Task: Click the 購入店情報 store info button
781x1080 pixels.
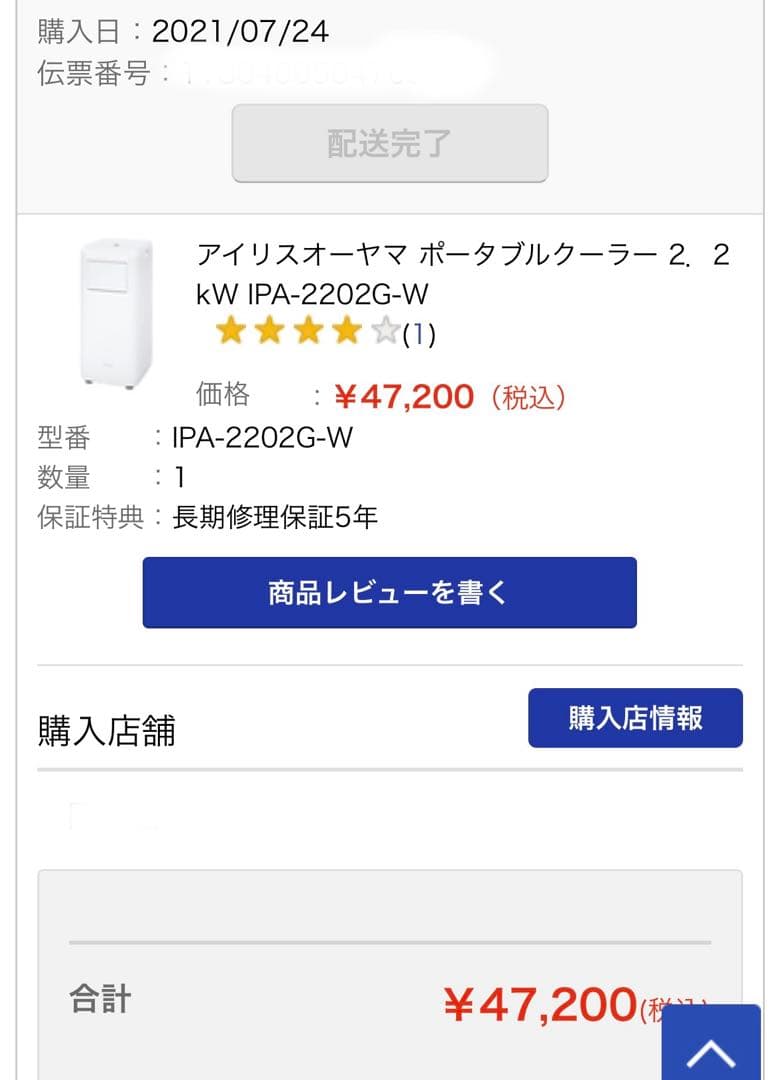Action: click(635, 716)
